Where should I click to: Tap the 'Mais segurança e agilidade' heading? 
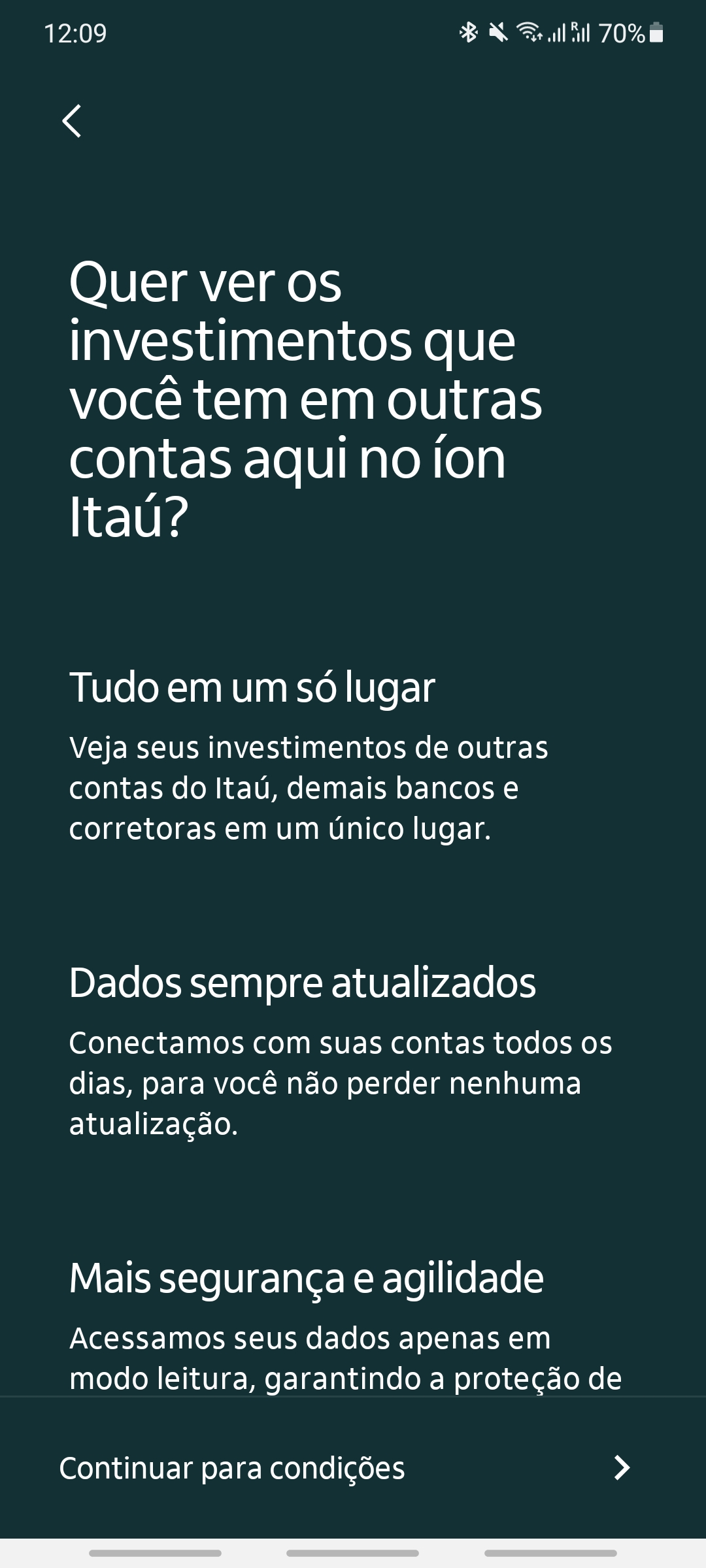pyautogui.click(x=307, y=1277)
